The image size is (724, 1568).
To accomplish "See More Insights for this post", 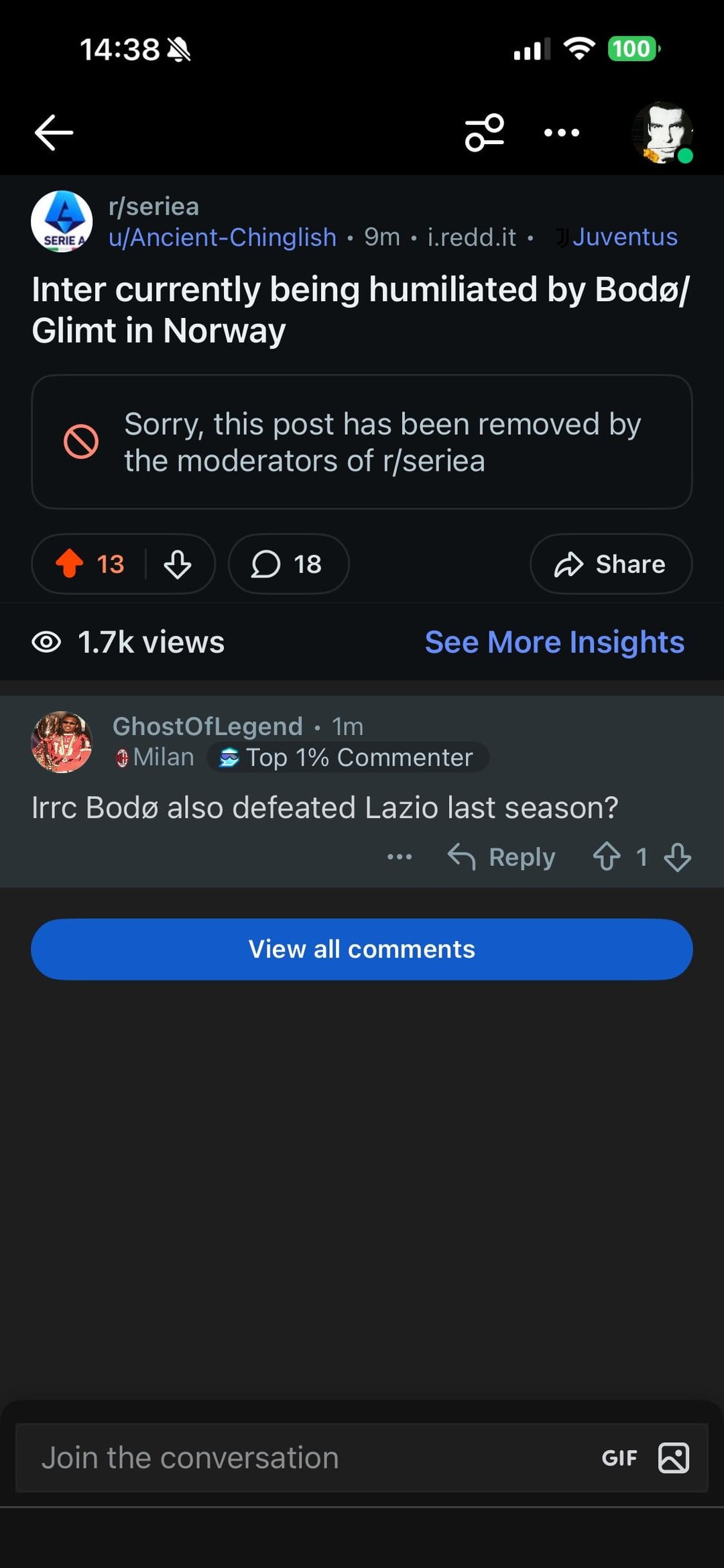I will [x=554, y=642].
